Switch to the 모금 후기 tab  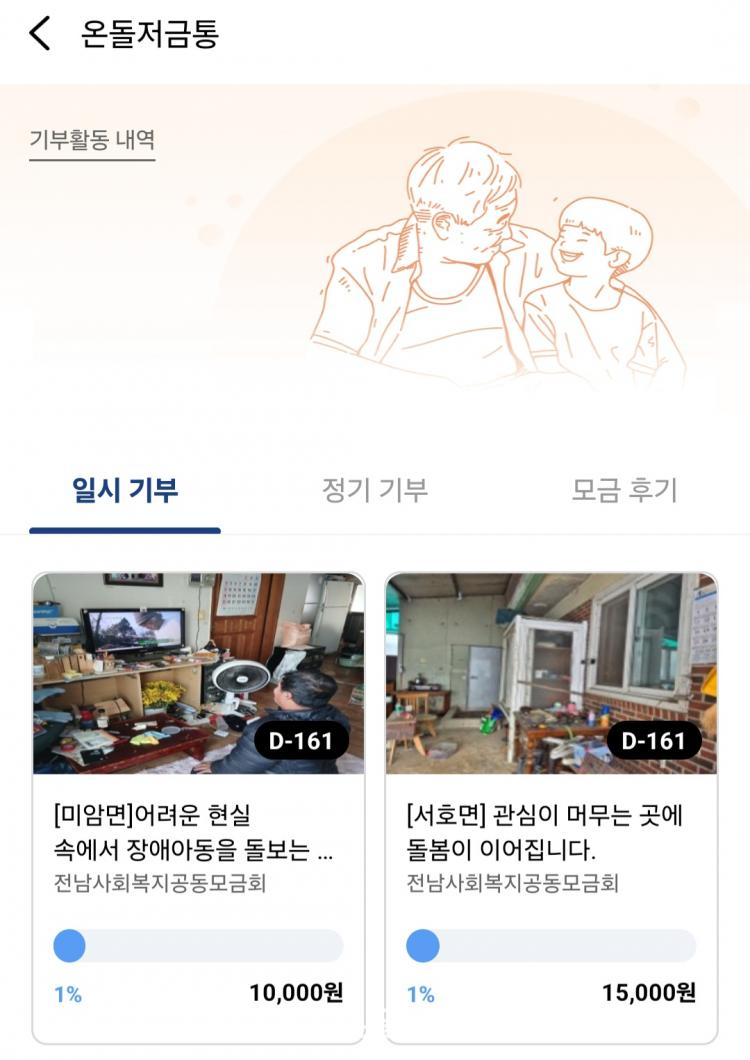pos(624,491)
